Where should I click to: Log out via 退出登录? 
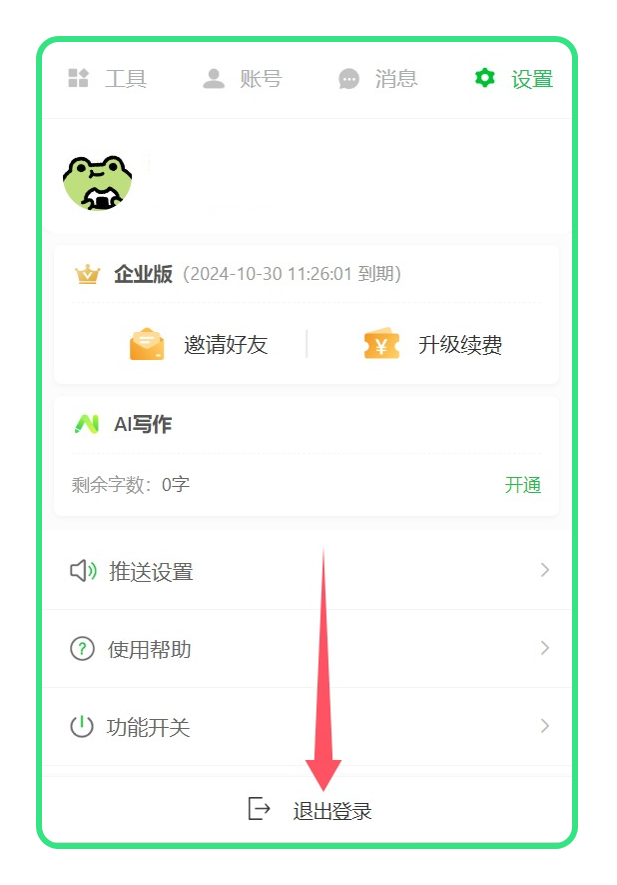click(x=310, y=810)
